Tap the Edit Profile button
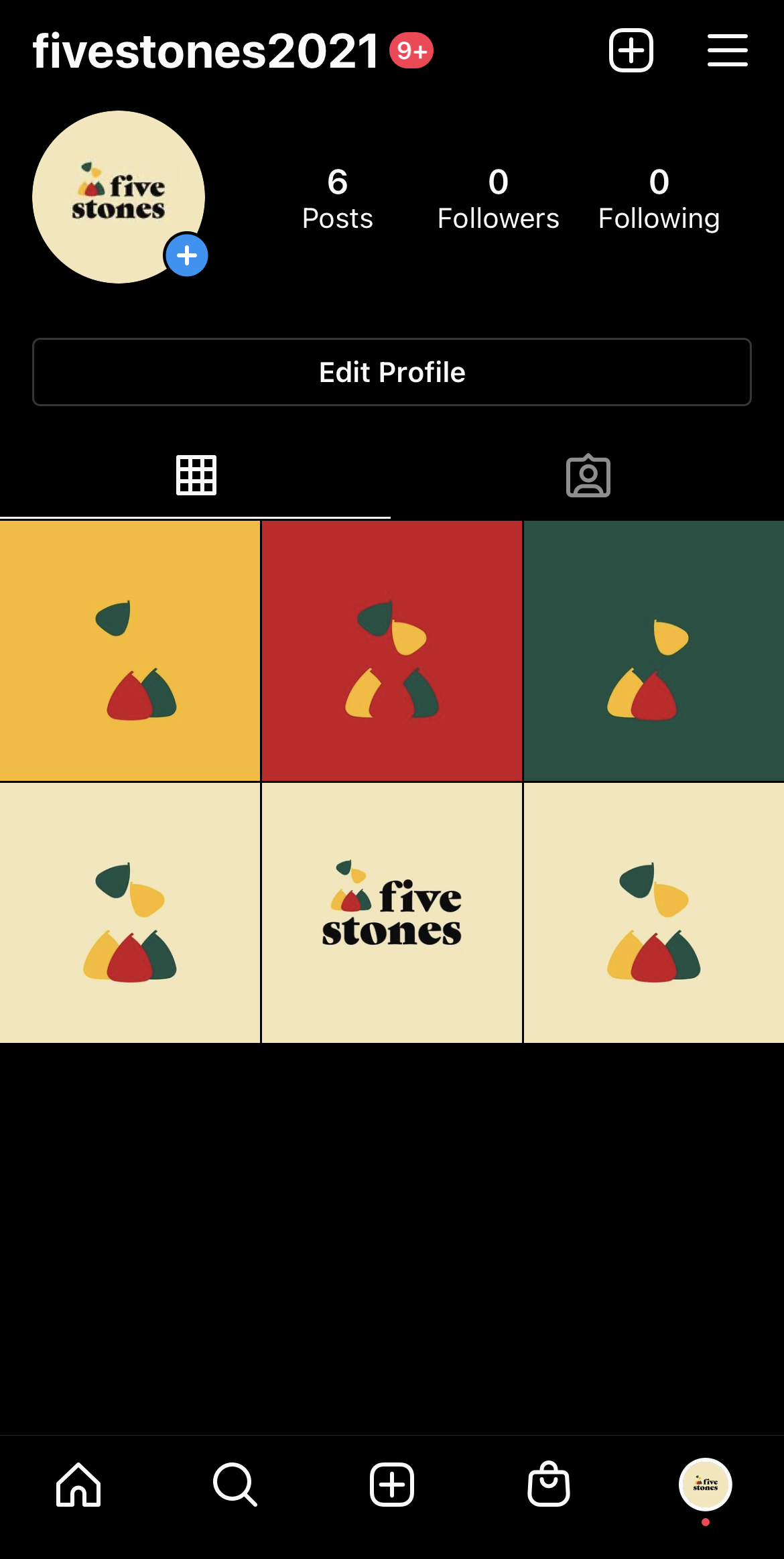The width and height of the screenshot is (784, 1559). 392,372
